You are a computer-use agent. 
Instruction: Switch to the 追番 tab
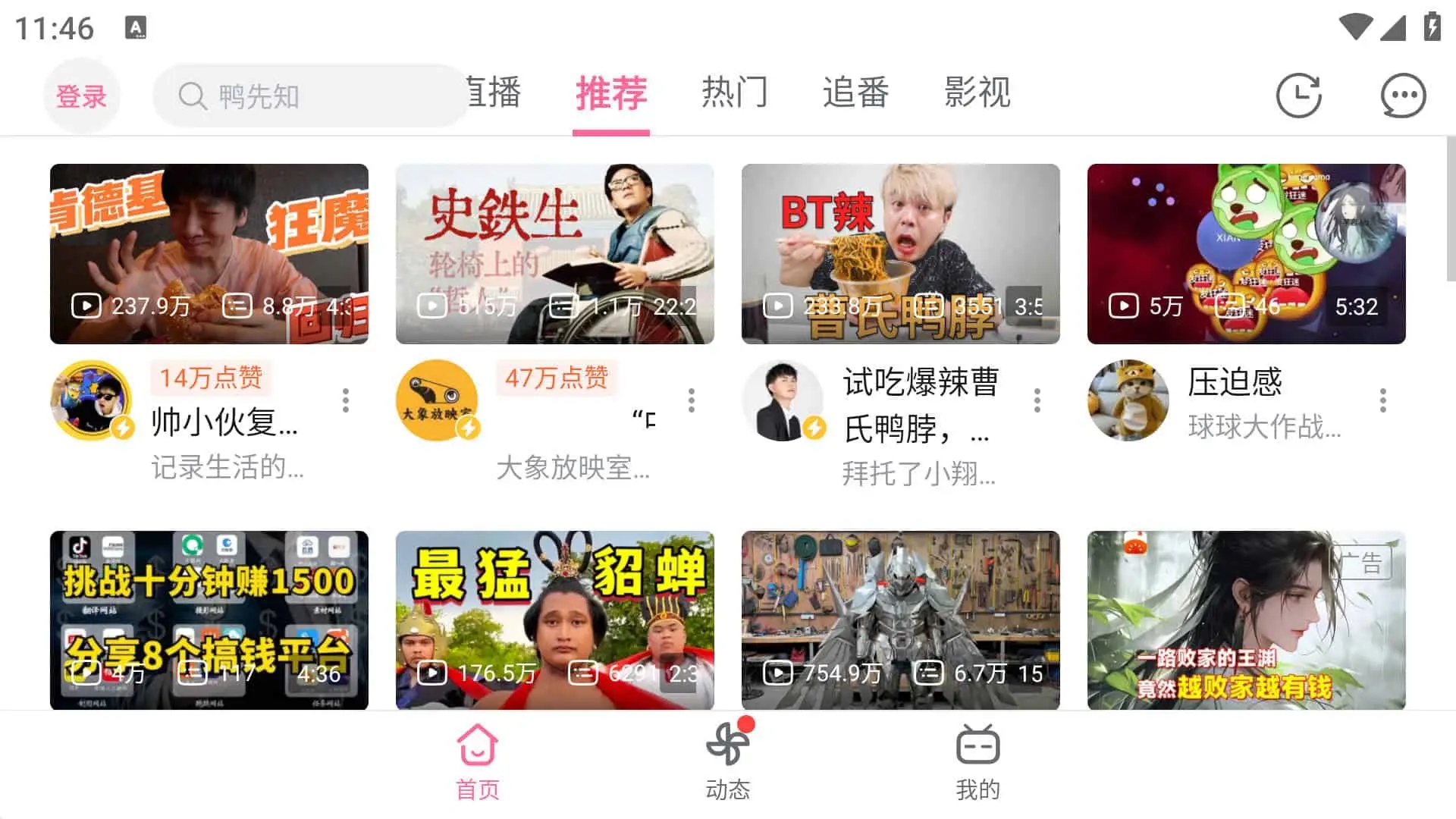855,93
